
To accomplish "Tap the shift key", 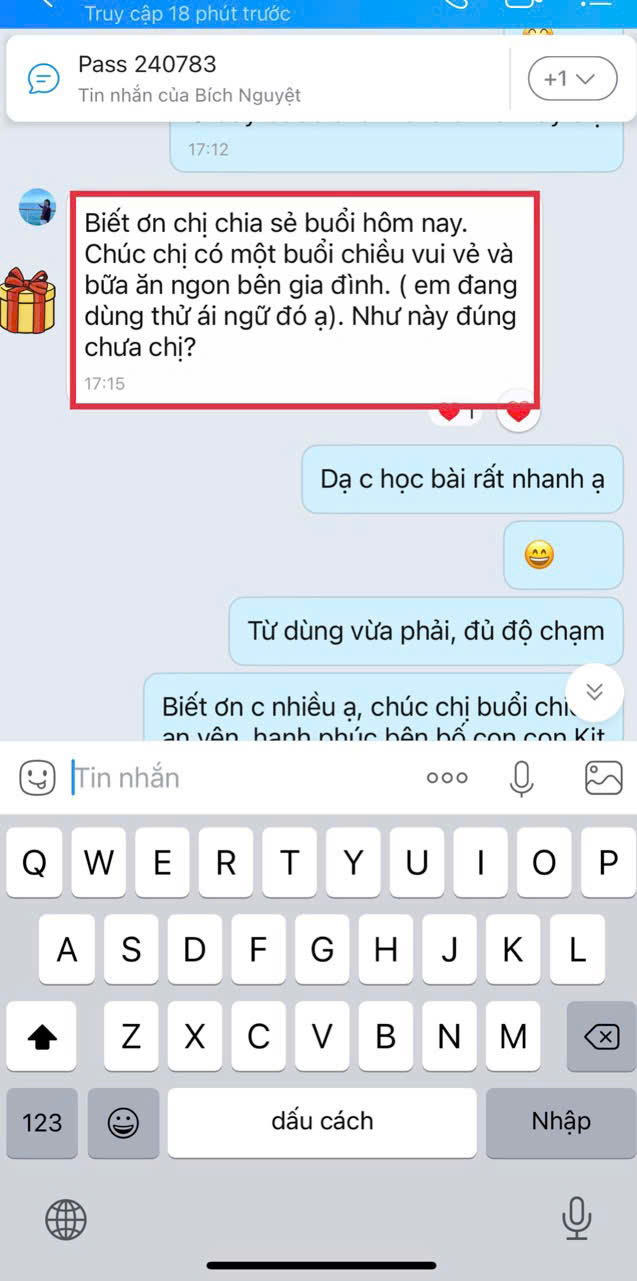I will click(x=41, y=1037).
